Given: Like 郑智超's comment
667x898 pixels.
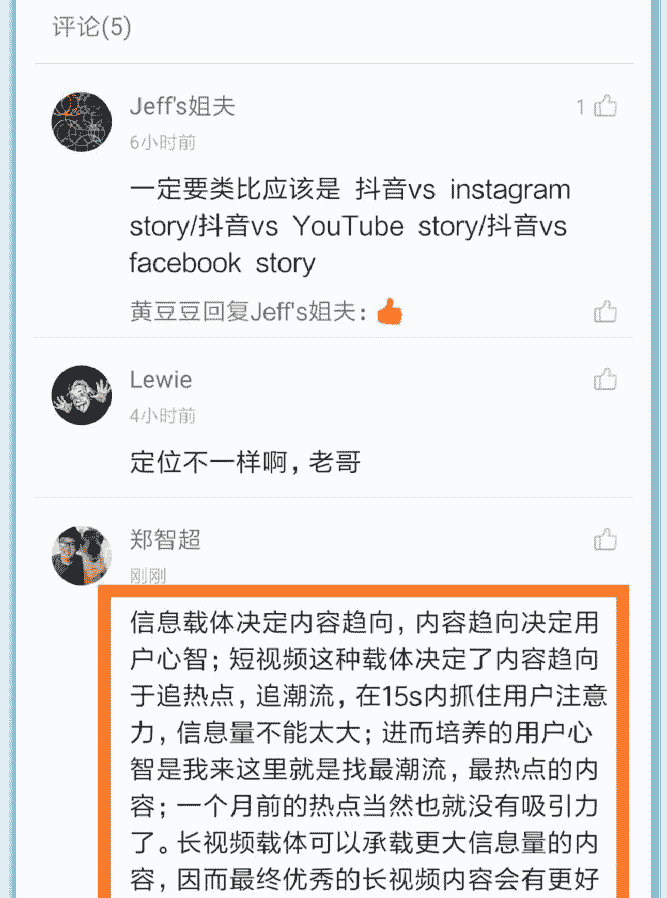Looking at the screenshot, I should point(605,540).
